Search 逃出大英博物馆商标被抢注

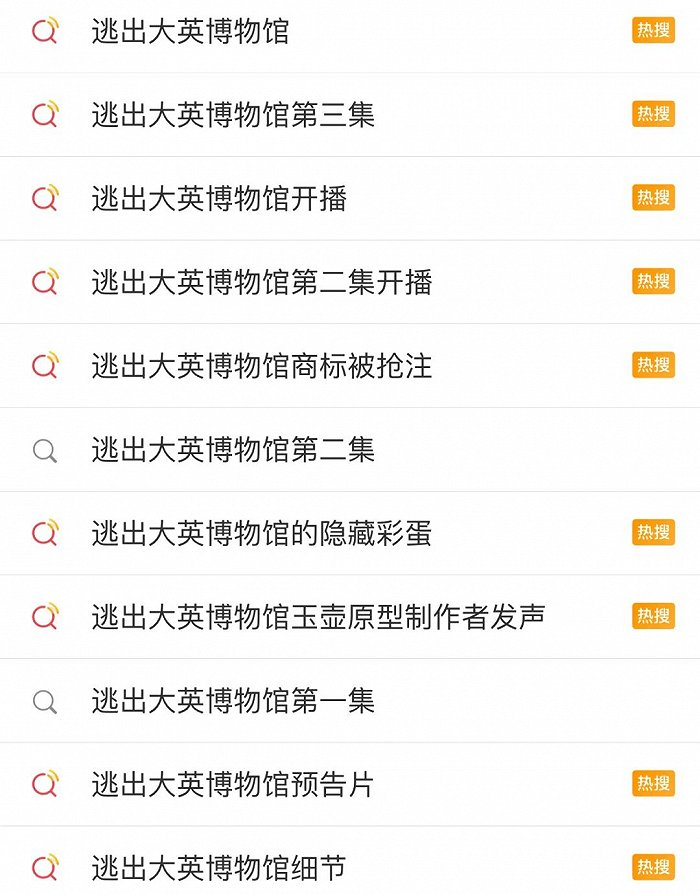click(261, 366)
